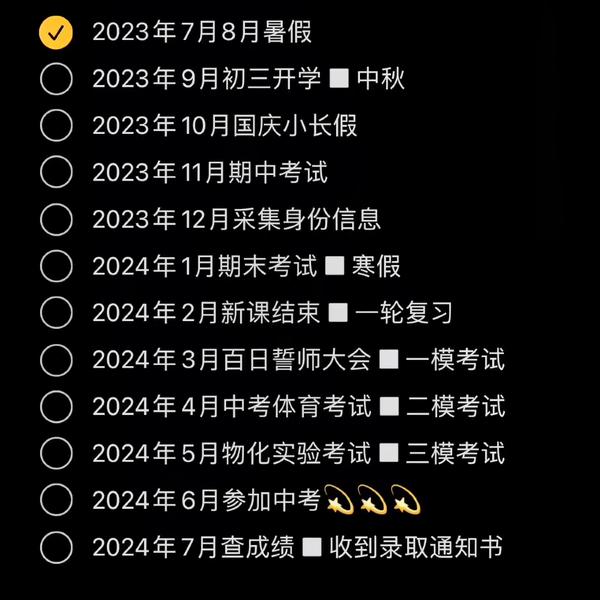Viewport: 600px width, 600px height.
Task: Check the 2024年1月期末考试 item
Action: tap(57, 266)
